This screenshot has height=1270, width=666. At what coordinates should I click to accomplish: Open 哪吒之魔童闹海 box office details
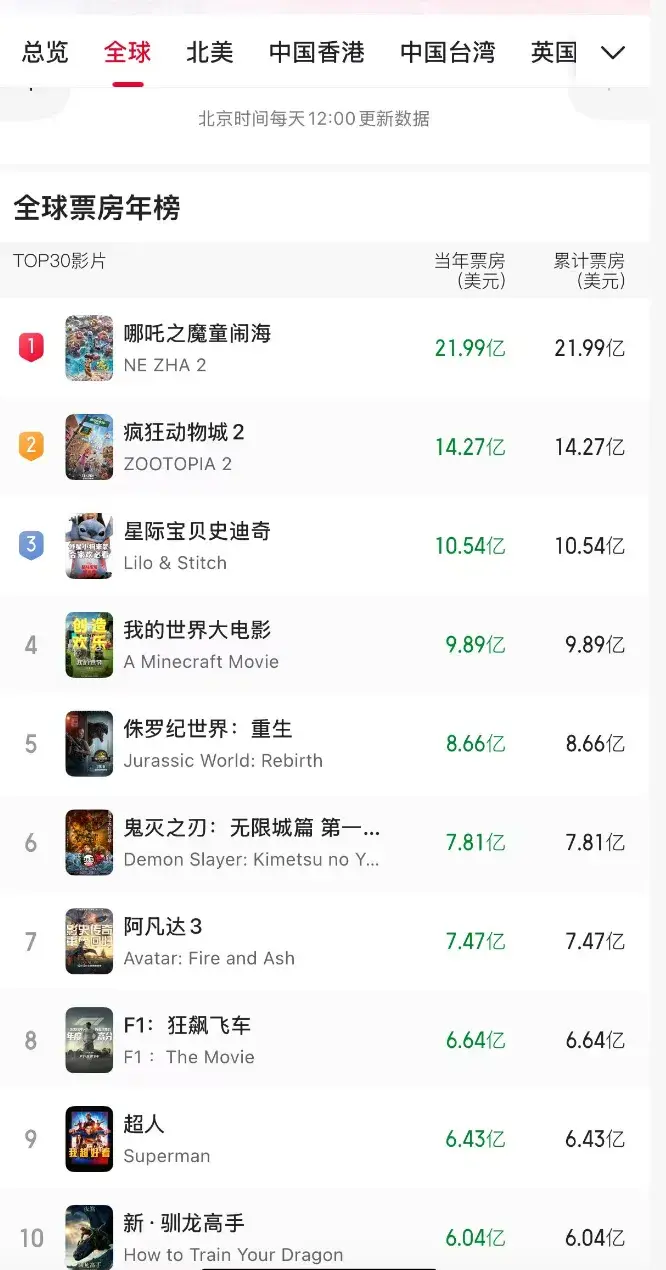coord(197,347)
